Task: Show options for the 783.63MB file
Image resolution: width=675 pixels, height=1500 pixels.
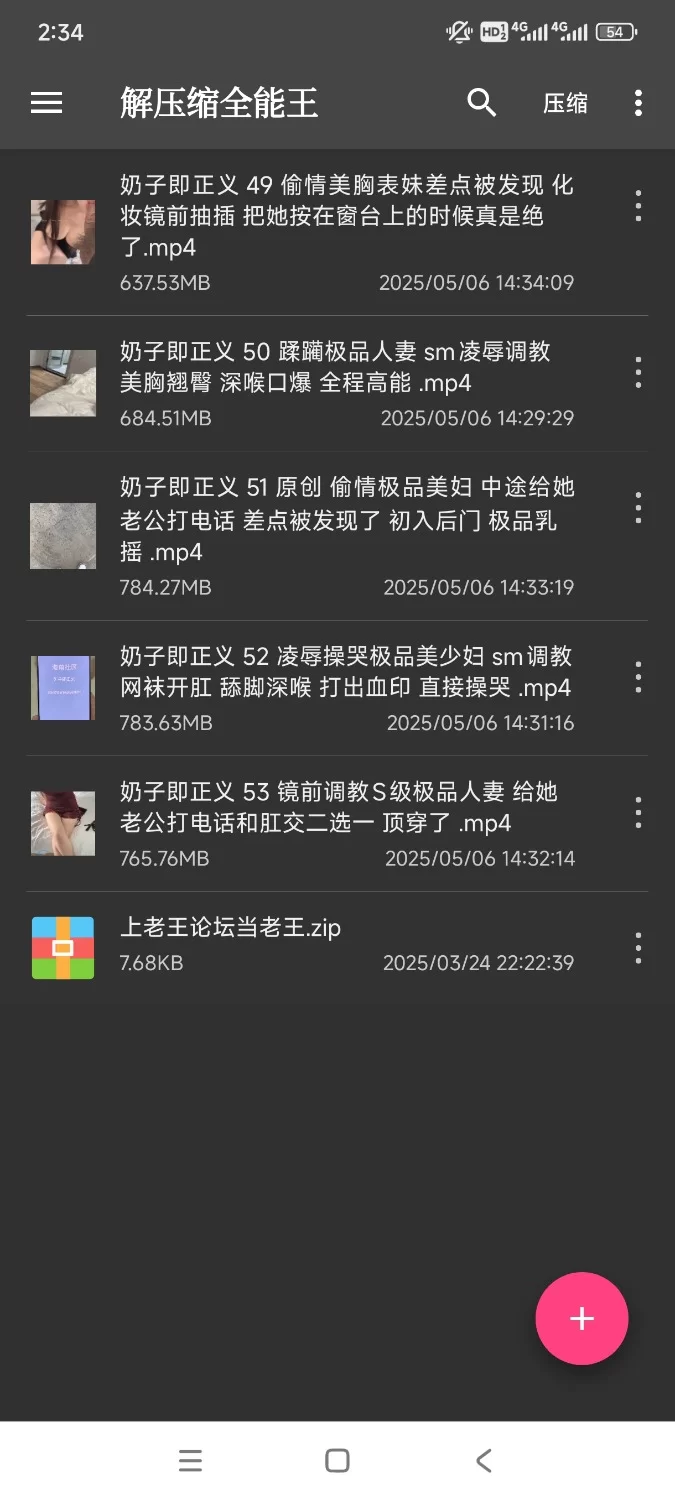Action: [x=638, y=678]
